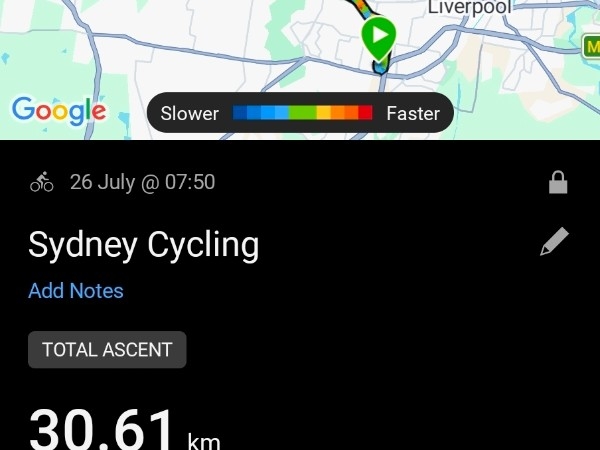Tap the green start marker on map
This screenshot has height=450, width=600.
pos(378,38)
